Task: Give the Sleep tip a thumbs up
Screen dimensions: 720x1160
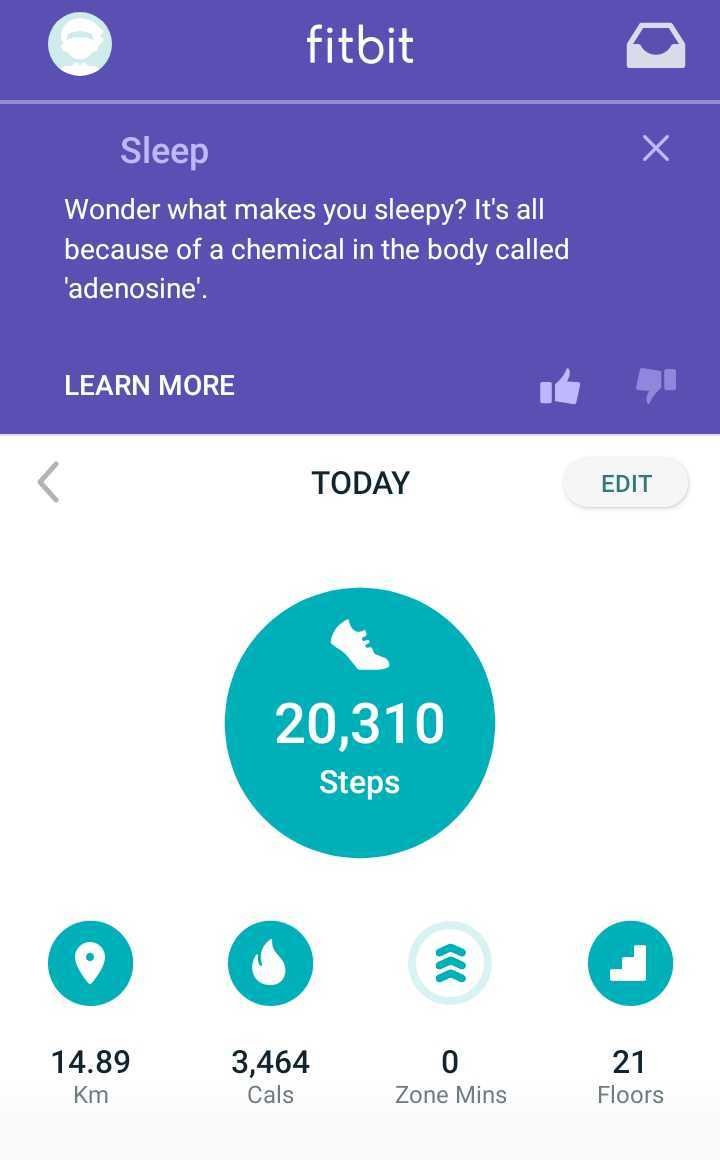Action: (x=560, y=386)
